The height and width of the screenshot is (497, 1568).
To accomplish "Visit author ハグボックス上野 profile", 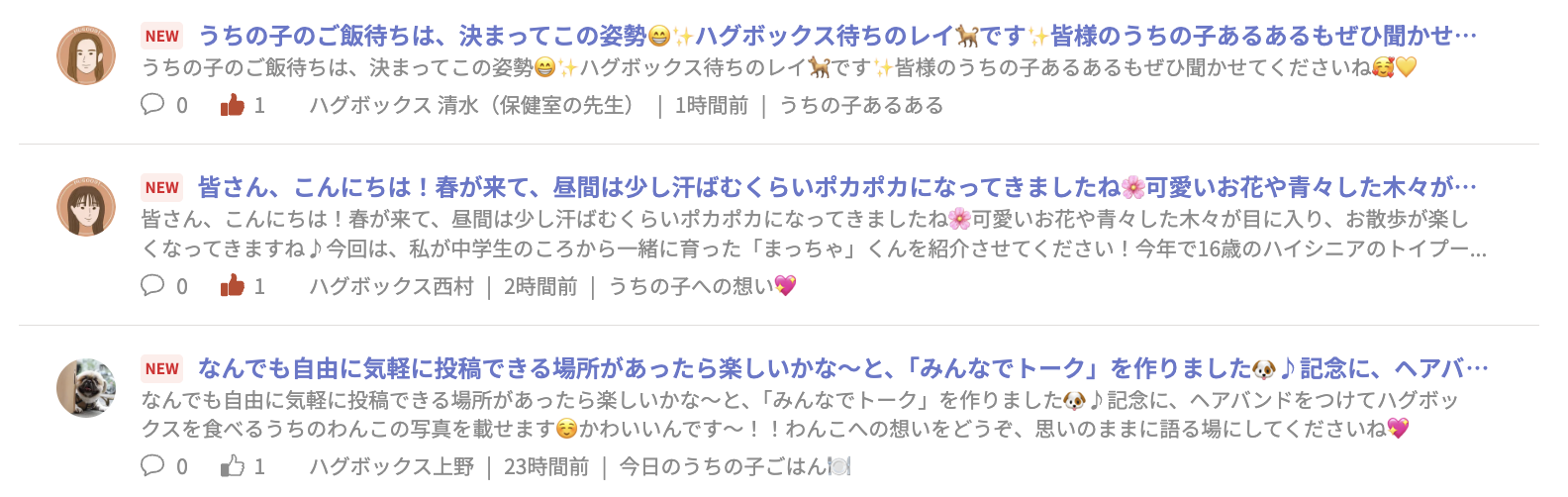I will 392,467.
